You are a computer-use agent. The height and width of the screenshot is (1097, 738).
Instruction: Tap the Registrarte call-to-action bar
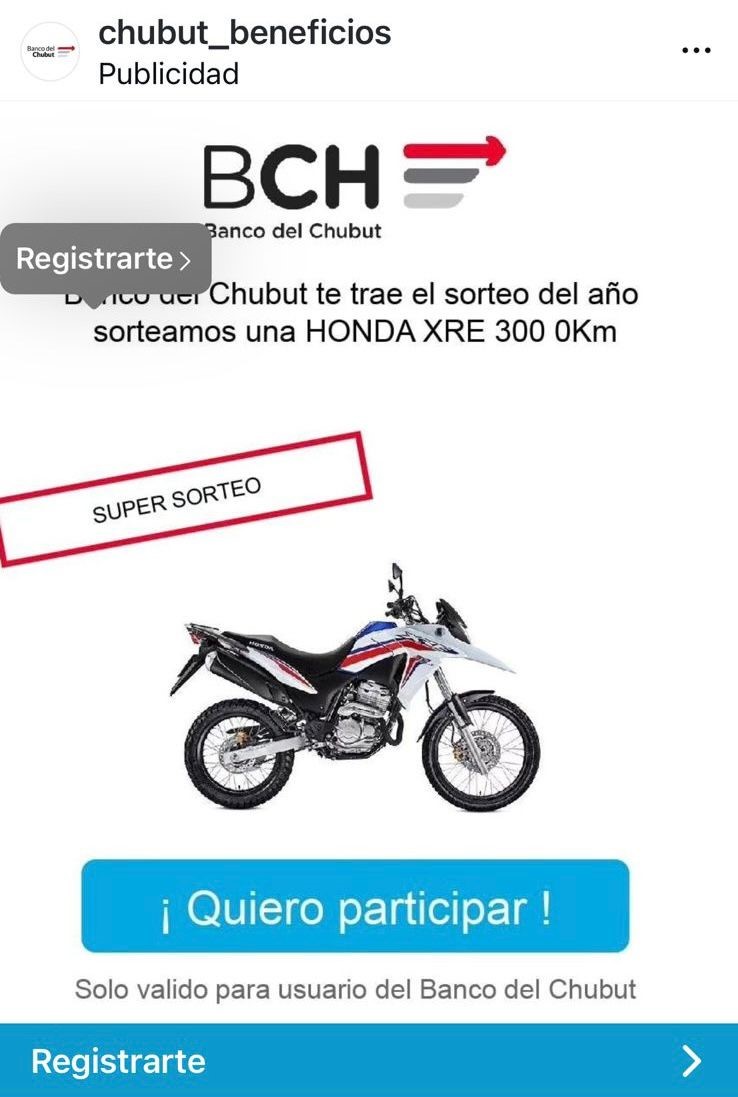tap(368, 1060)
